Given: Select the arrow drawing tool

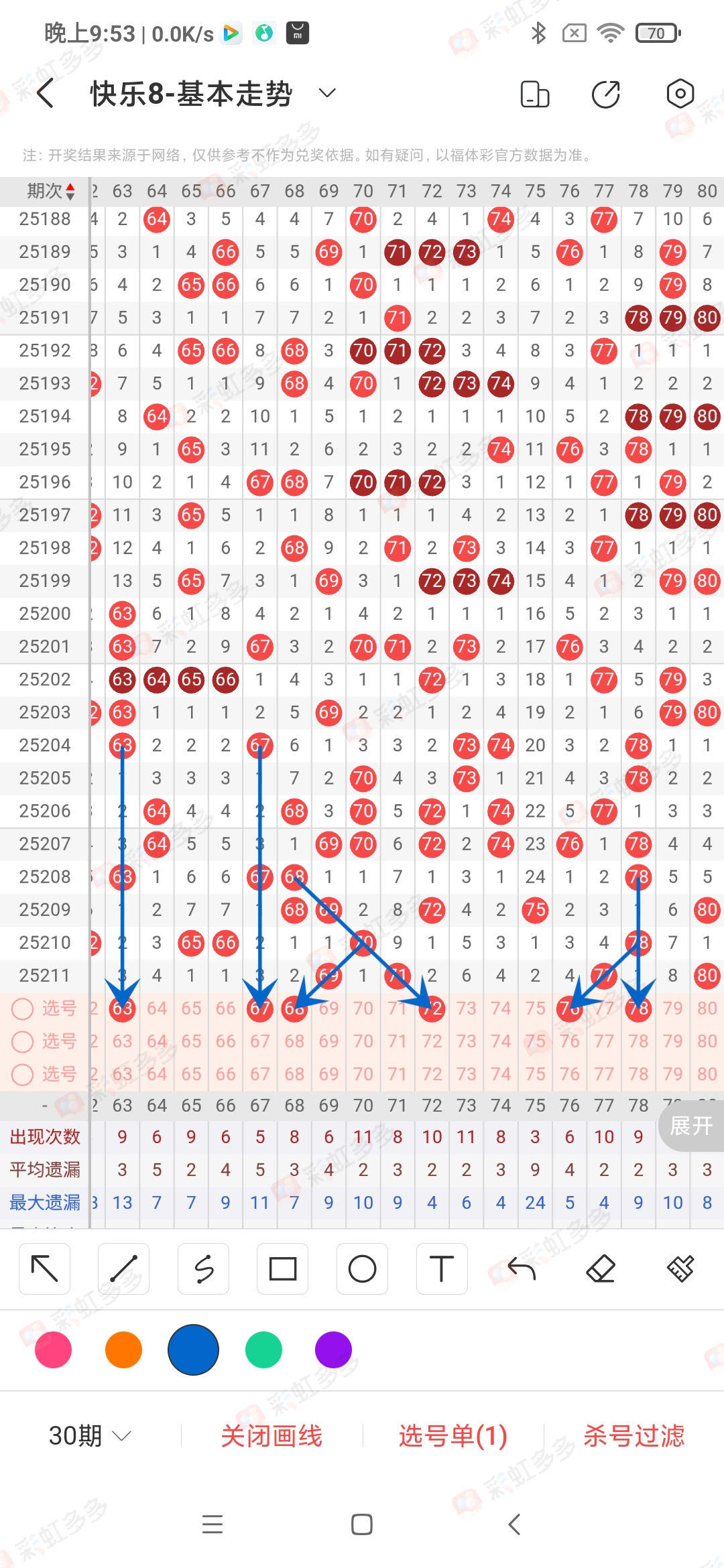Looking at the screenshot, I should point(45,1268).
